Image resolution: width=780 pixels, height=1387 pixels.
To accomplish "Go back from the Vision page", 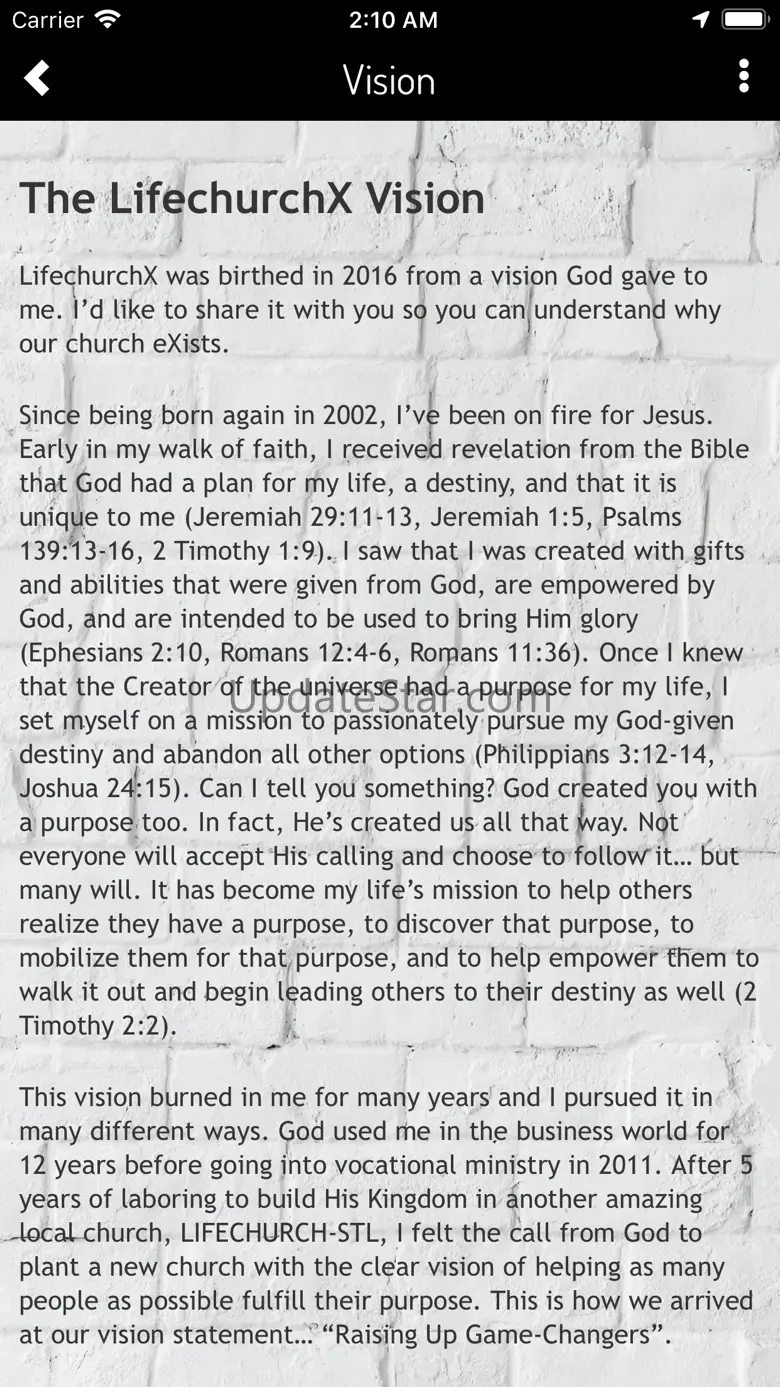I will 37,78.
